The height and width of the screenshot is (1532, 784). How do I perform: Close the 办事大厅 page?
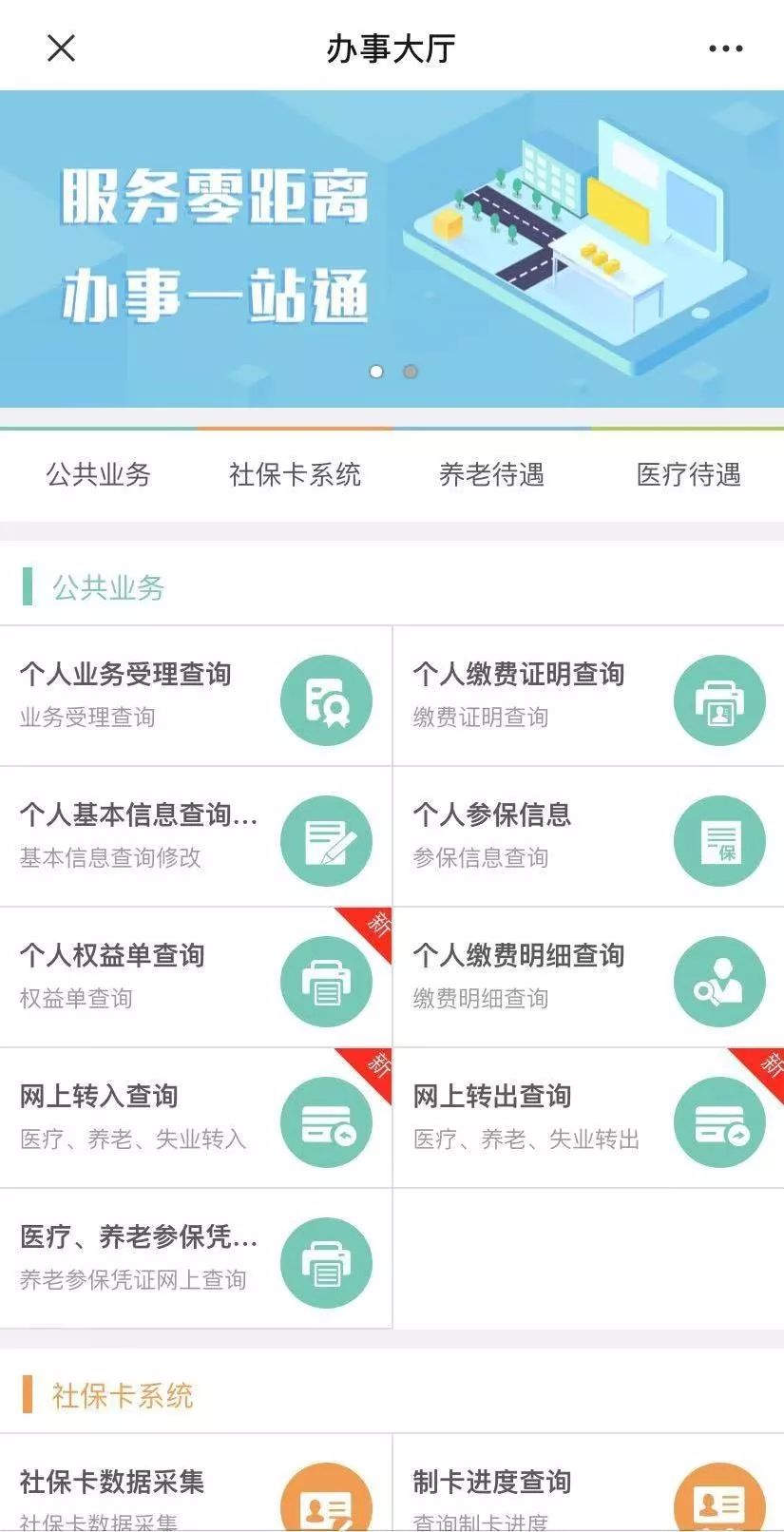(61, 48)
